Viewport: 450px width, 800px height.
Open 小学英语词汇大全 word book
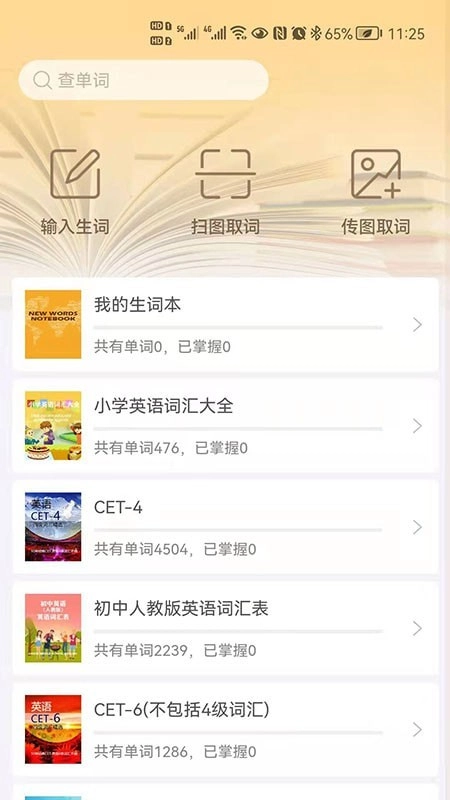[225, 426]
